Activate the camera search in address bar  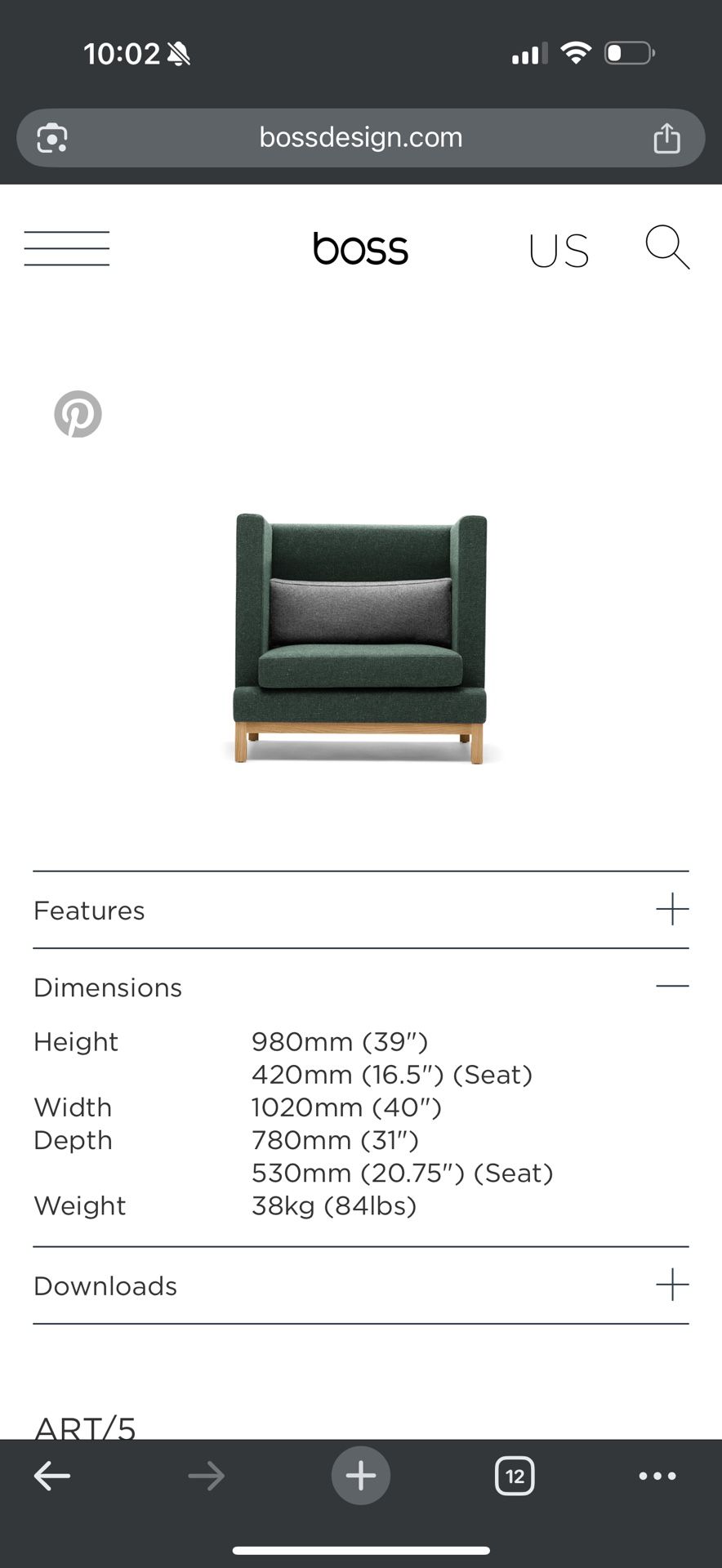51,137
